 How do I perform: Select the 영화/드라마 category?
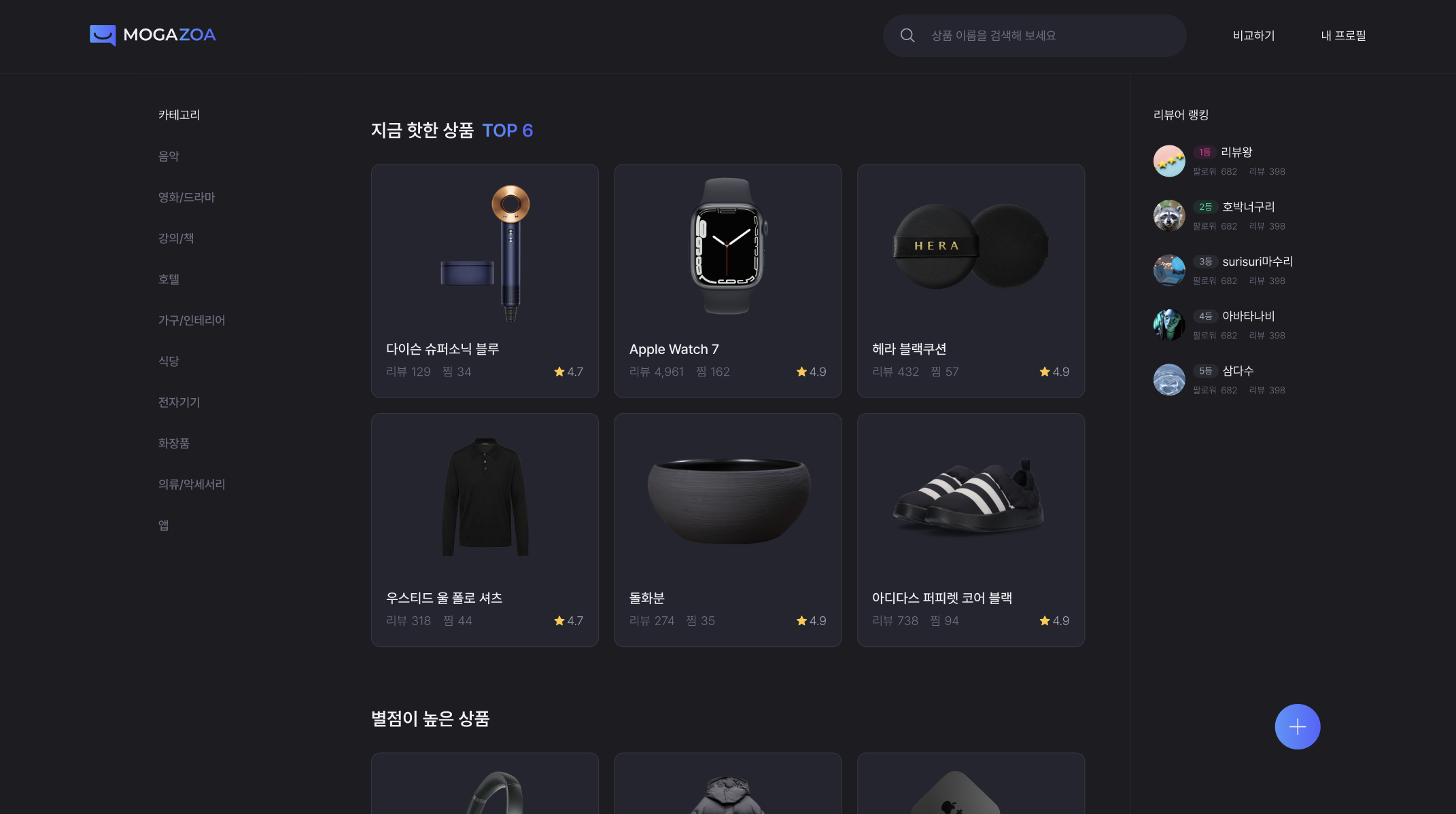pos(186,197)
